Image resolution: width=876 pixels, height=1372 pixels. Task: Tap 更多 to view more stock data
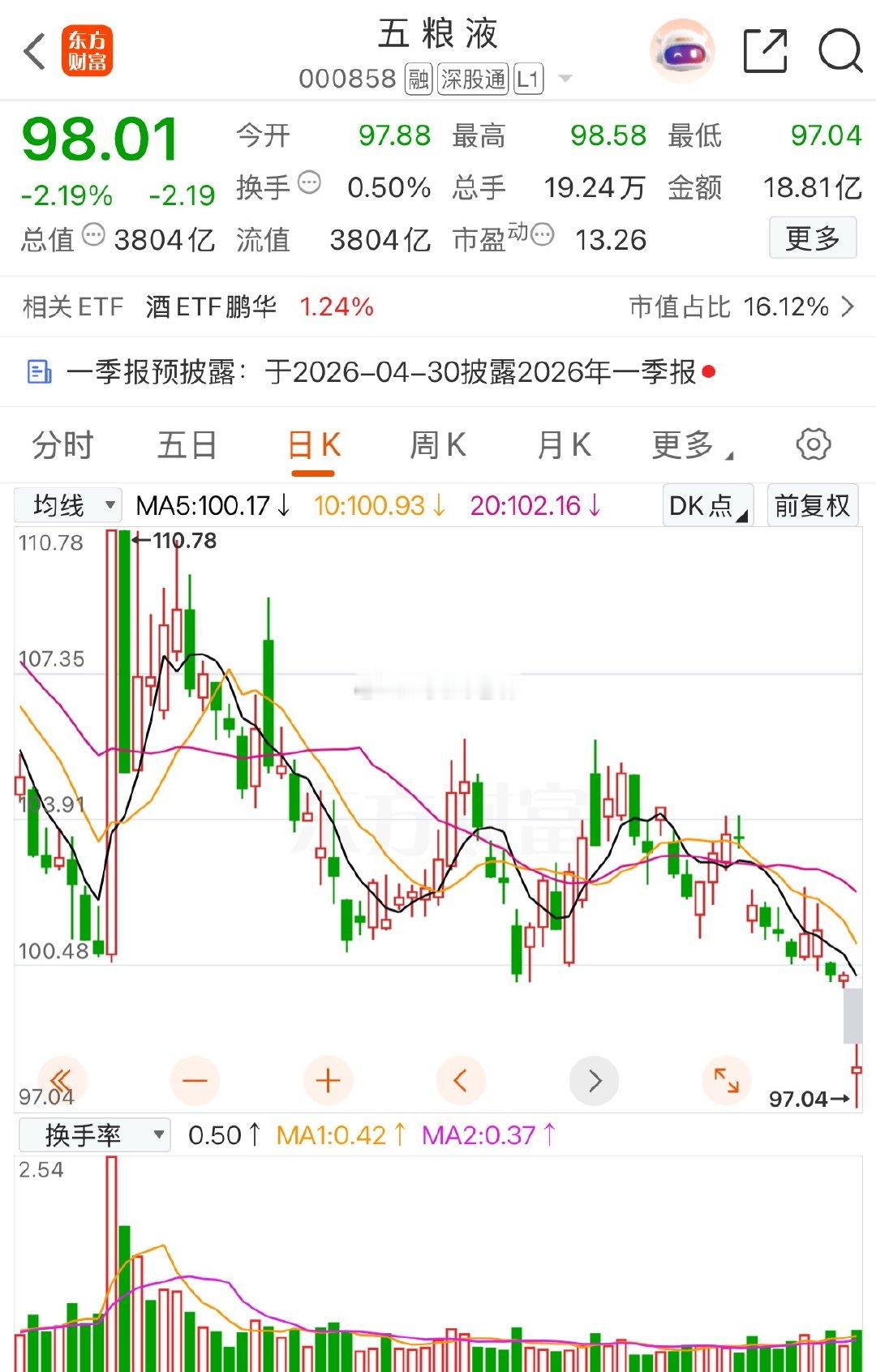coord(812,238)
